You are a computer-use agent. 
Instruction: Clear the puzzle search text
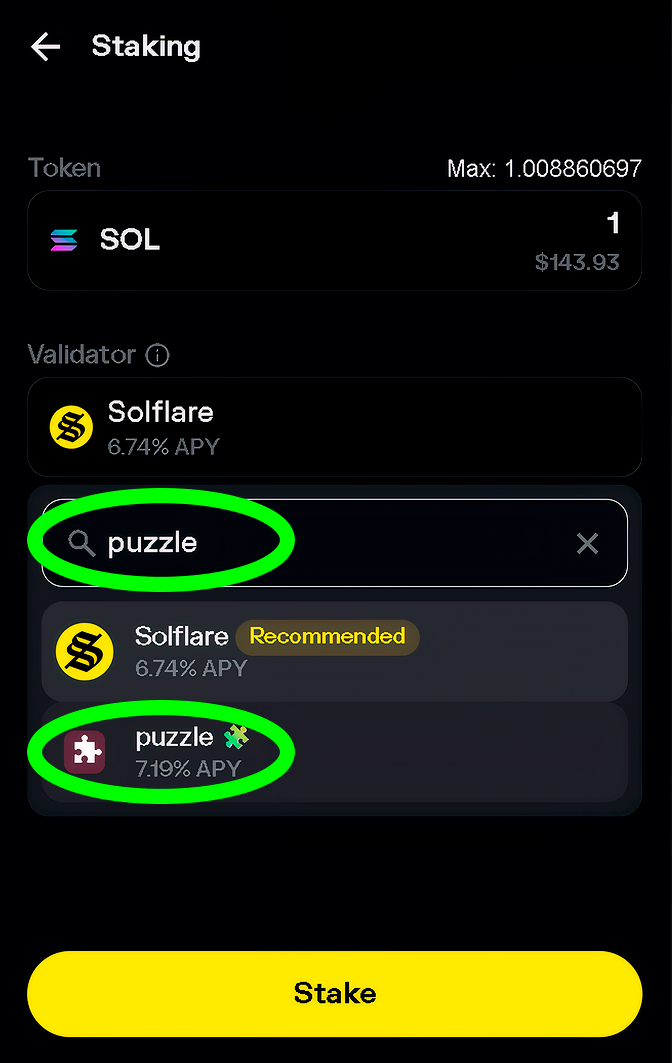(x=587, y=543)
